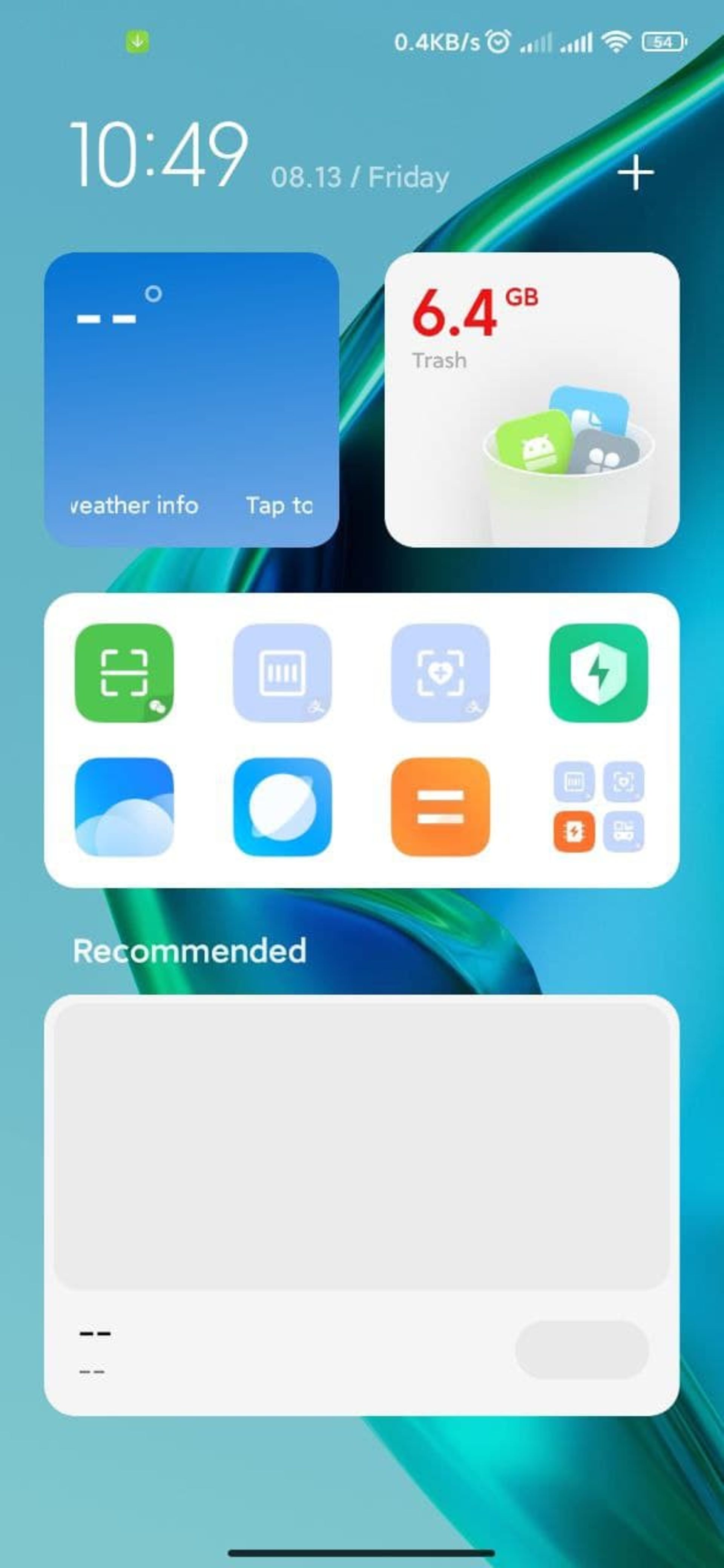Open the weather widget
Image resolution: width=724 pixels, height=1568 pixels.
point(191,399)
